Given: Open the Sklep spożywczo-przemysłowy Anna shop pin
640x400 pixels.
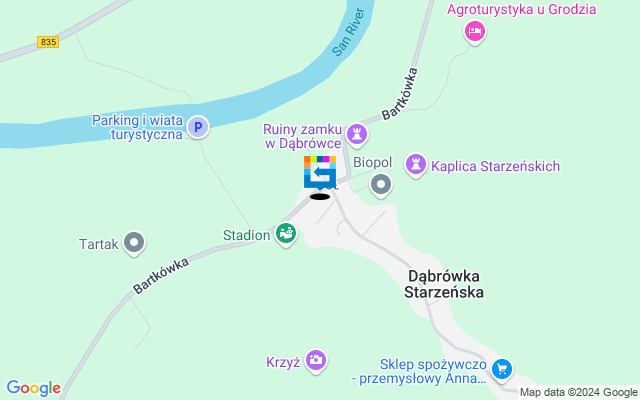Looking at the screenshot, I should [503, 369].
